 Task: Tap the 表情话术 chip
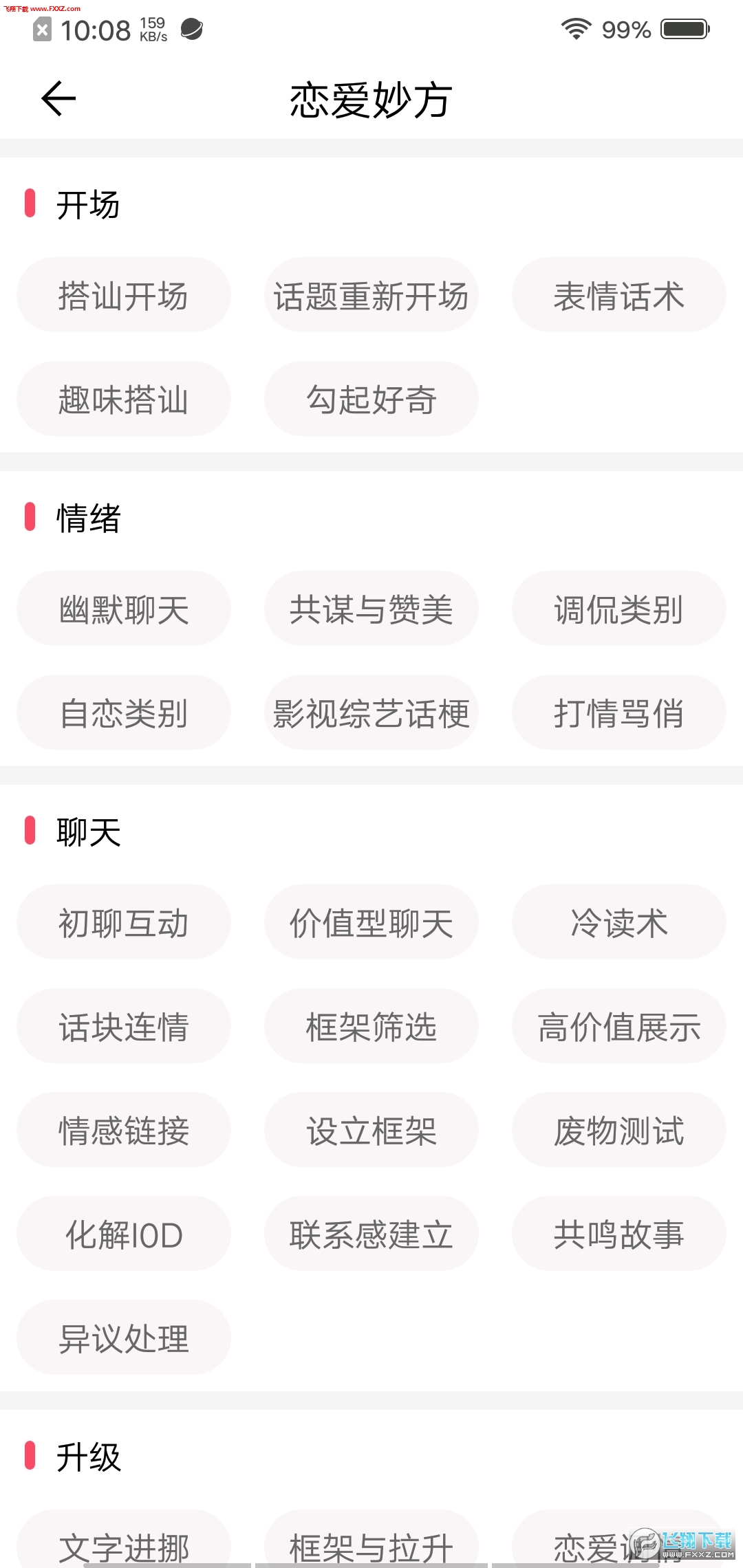(619, 296)
